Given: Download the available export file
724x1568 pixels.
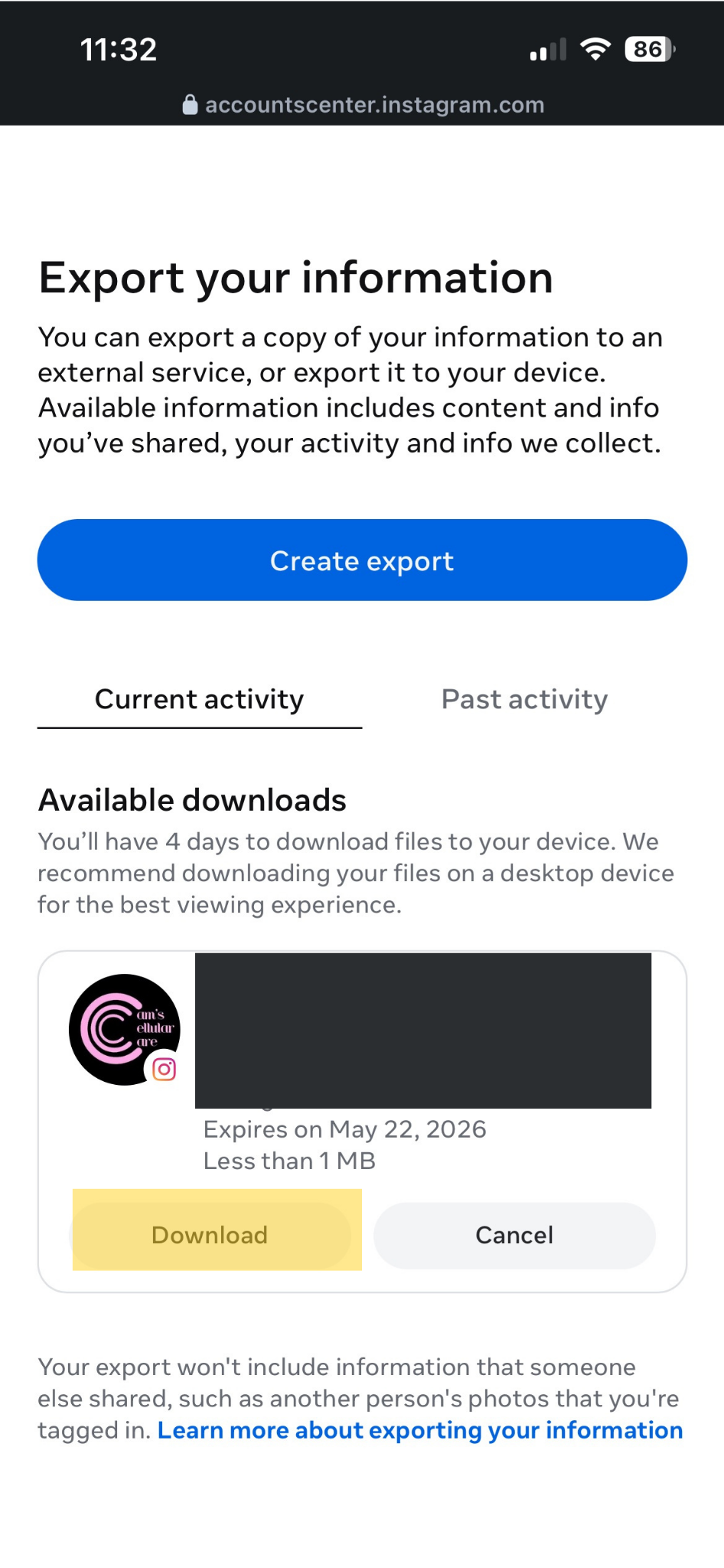Looking at the screenshot, I should tap(210, 1235).
